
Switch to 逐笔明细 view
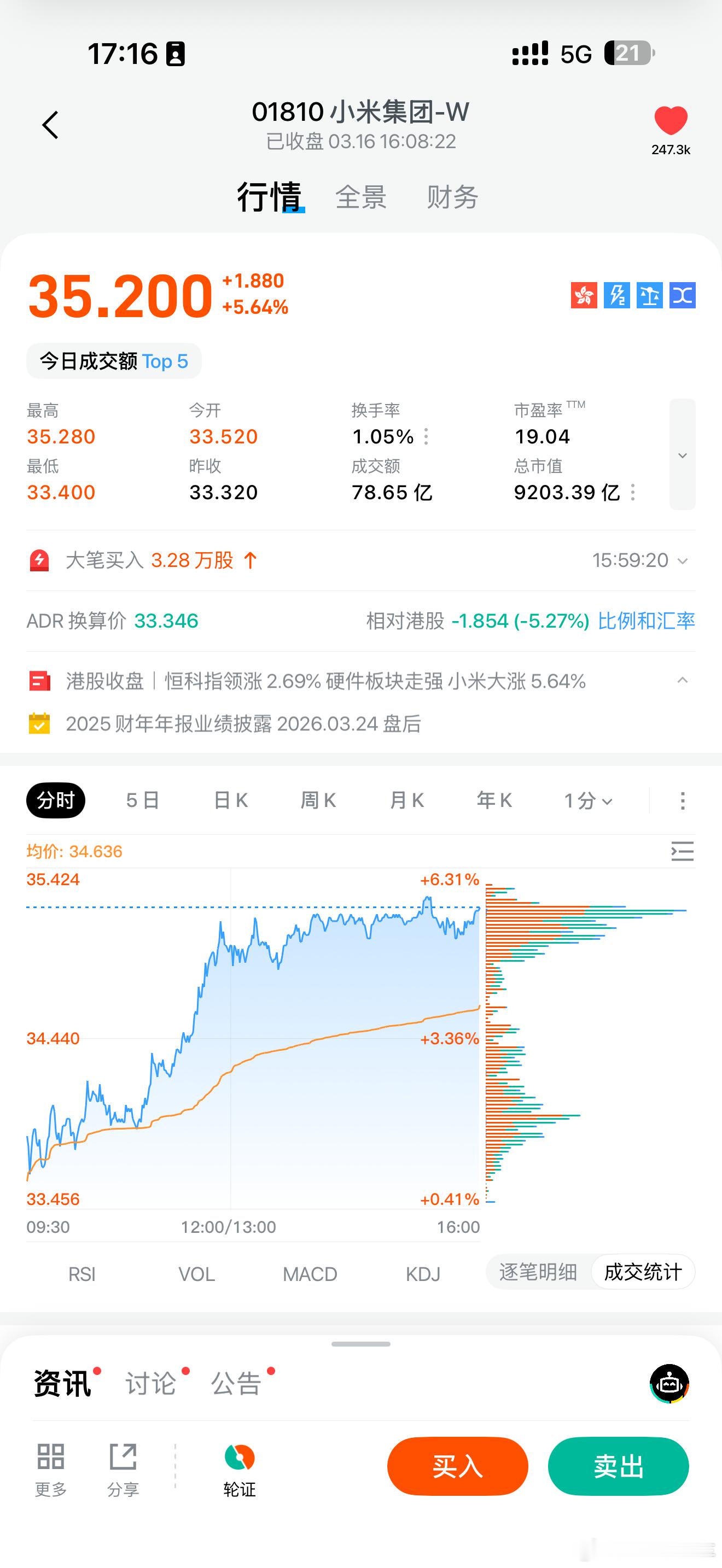[x=538, y=1273]
